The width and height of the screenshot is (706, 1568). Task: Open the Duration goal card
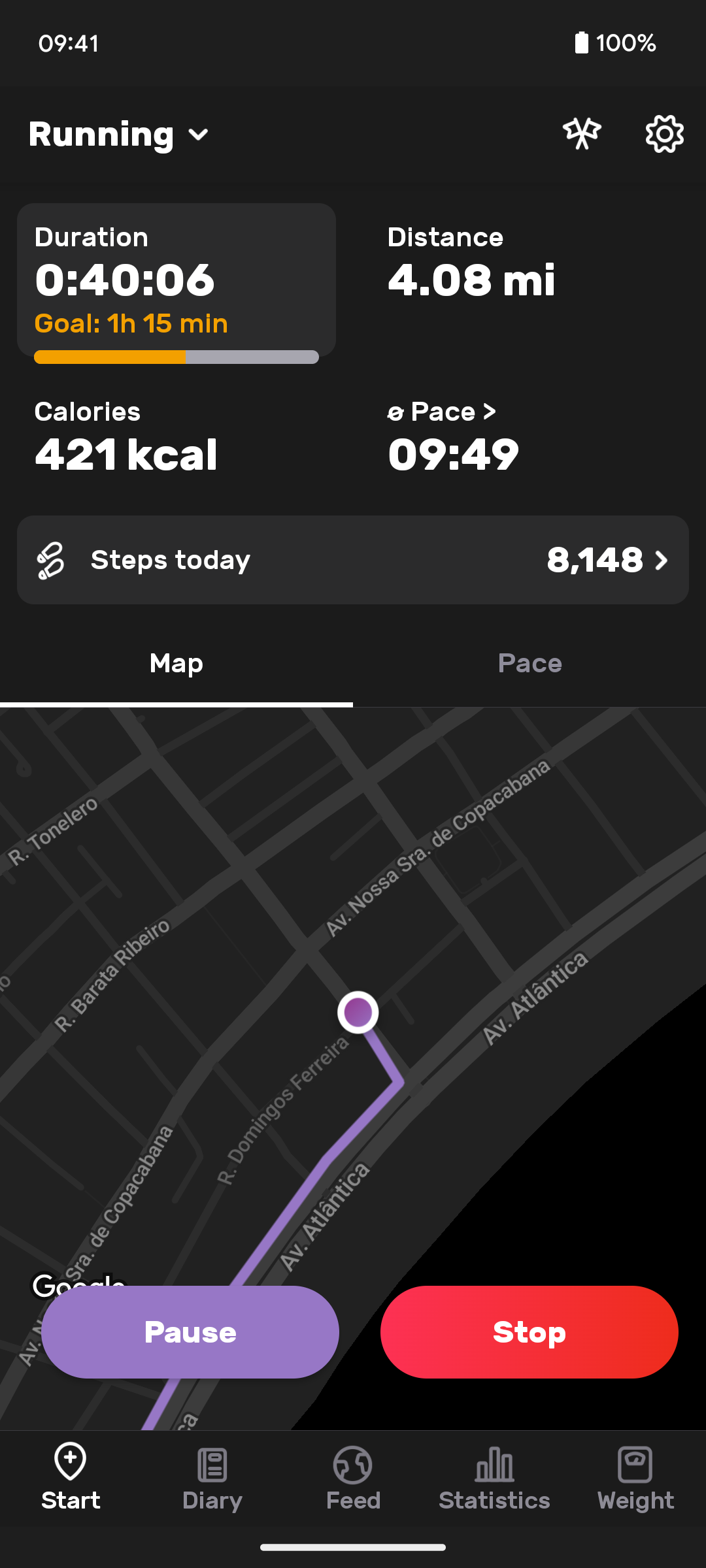(176, 280)
